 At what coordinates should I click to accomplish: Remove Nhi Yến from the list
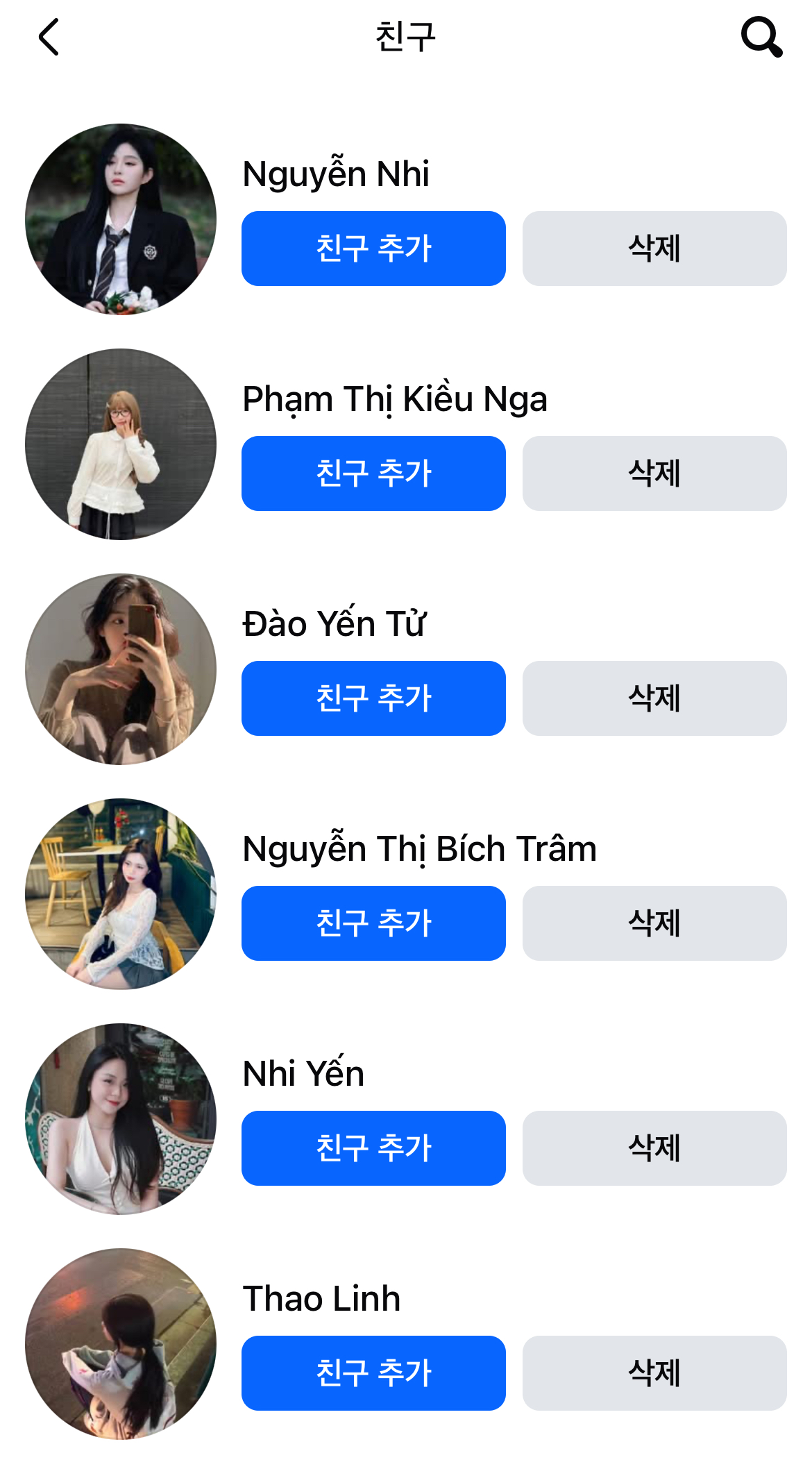pos(654,1148)
